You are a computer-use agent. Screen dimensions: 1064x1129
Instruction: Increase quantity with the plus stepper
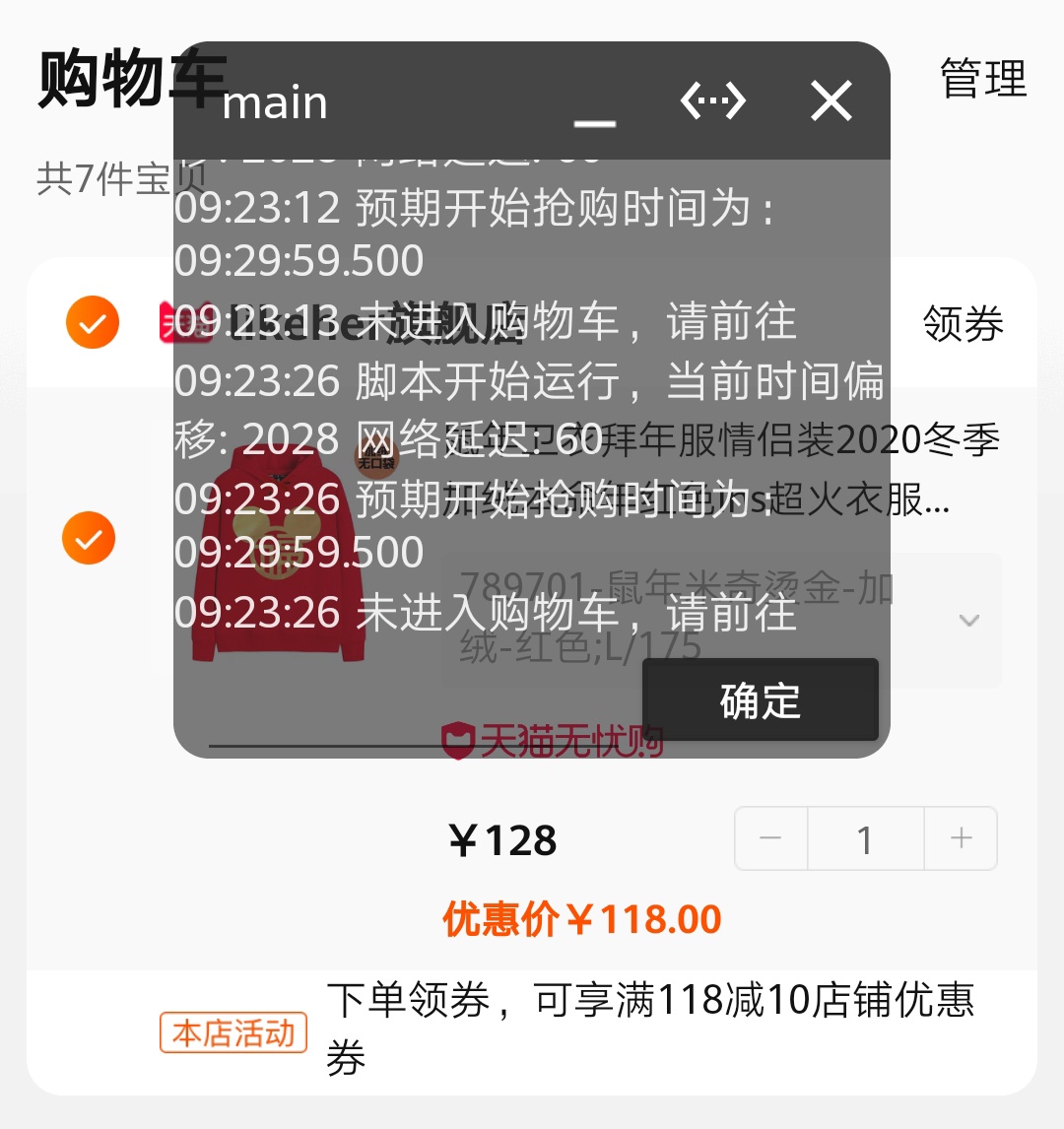pyautogui.click(x=960, y=838)
